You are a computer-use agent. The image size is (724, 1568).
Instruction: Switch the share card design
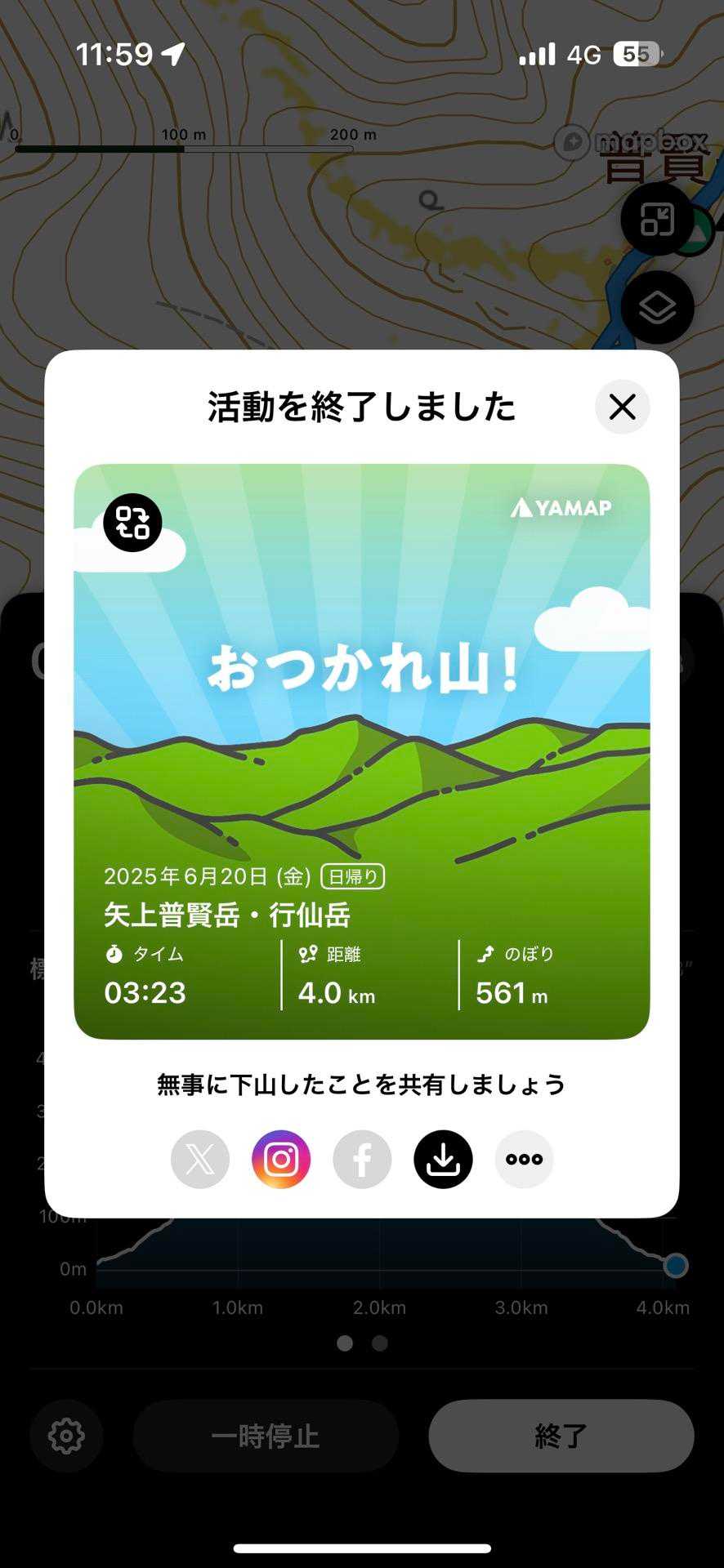(132, 523)
